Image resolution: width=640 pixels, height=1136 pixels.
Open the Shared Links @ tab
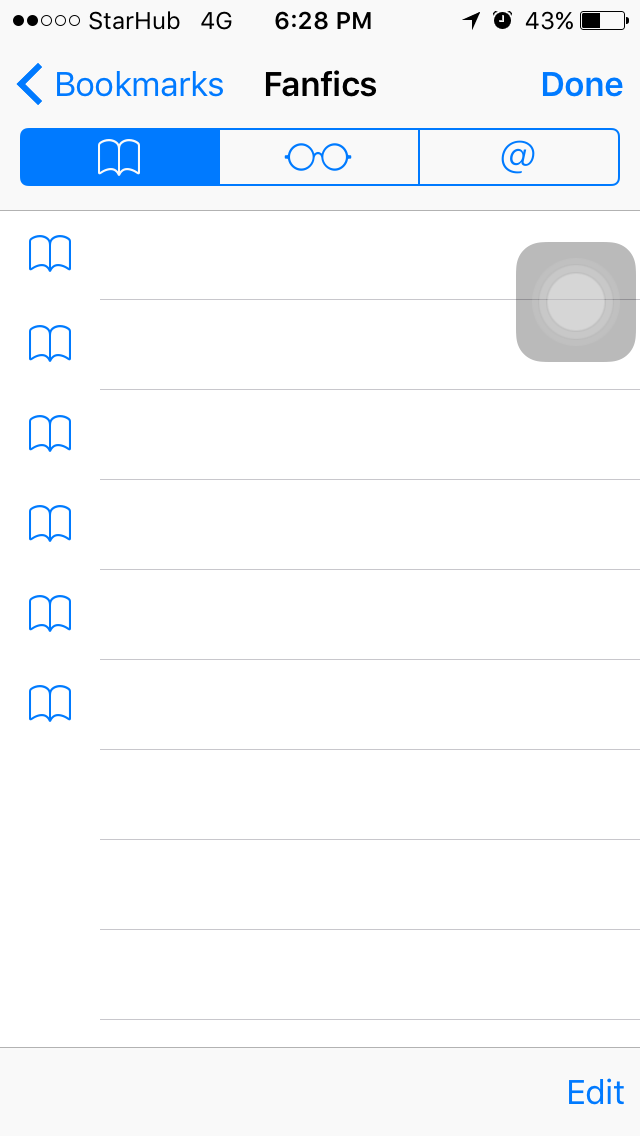tap(519, 157)
